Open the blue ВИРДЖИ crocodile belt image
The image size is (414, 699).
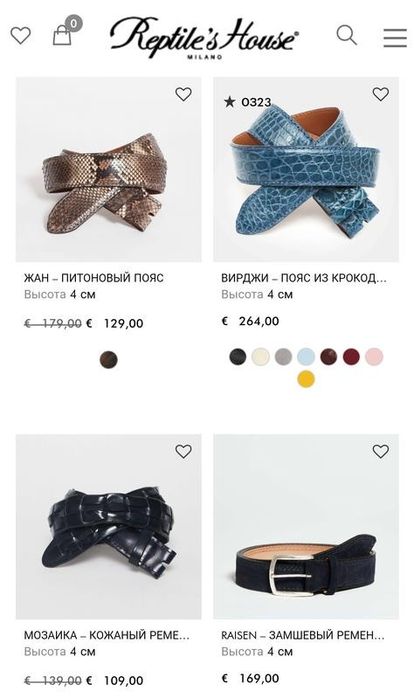(306, 169)
